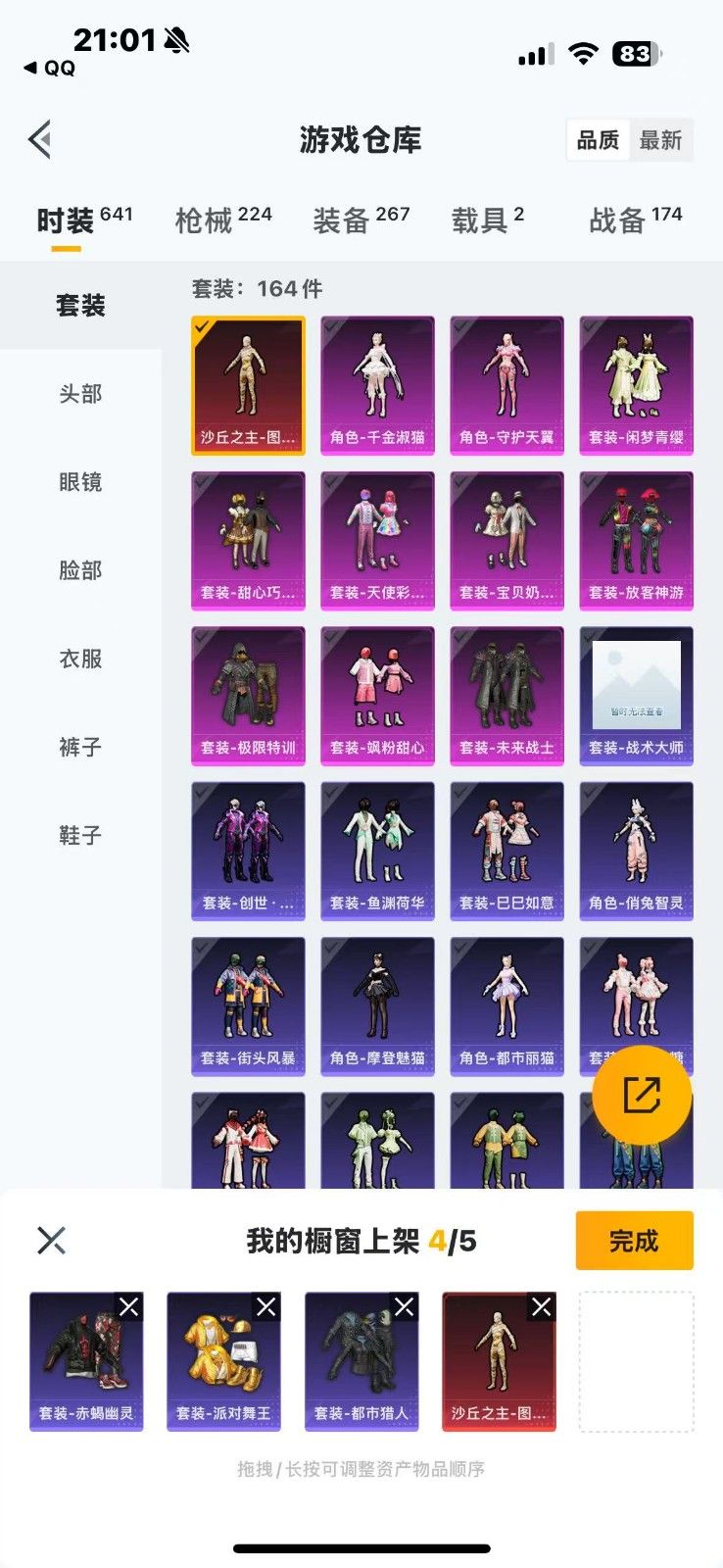723x1568 pixels.
Task: Select the 角色-千金淑猫 item
Action: point(377,385)
